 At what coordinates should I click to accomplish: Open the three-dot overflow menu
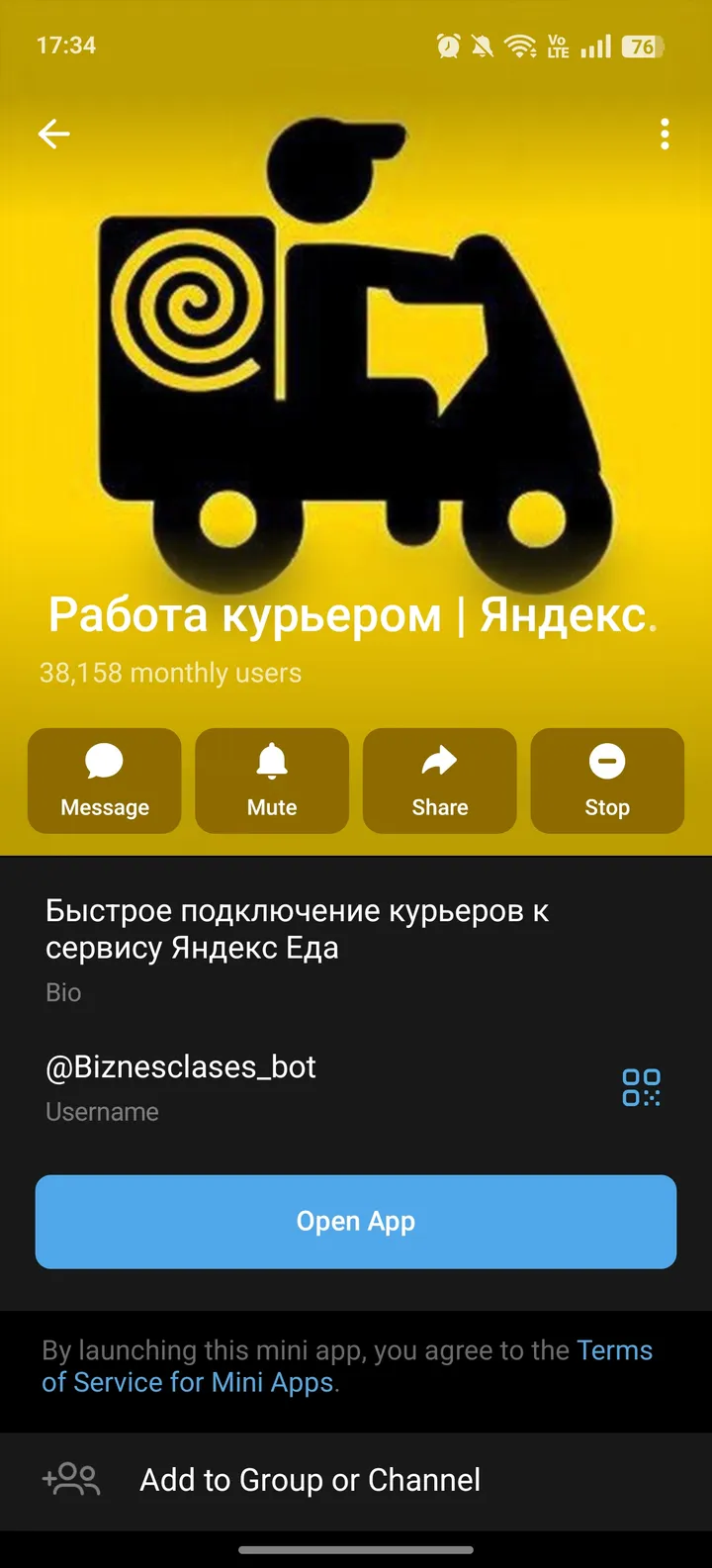pos(664,134)
